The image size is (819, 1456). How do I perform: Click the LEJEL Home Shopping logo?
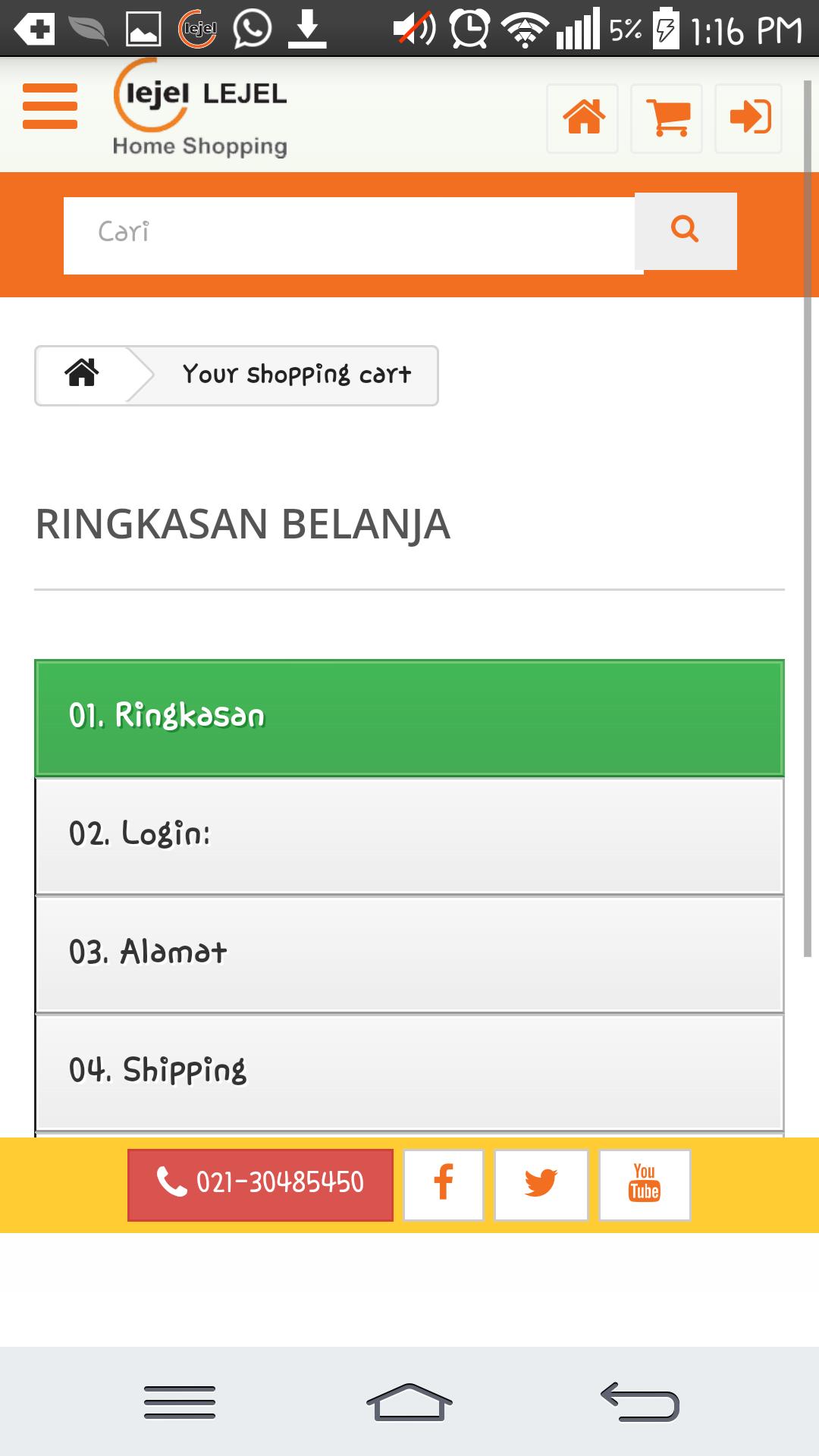point(201,112)
